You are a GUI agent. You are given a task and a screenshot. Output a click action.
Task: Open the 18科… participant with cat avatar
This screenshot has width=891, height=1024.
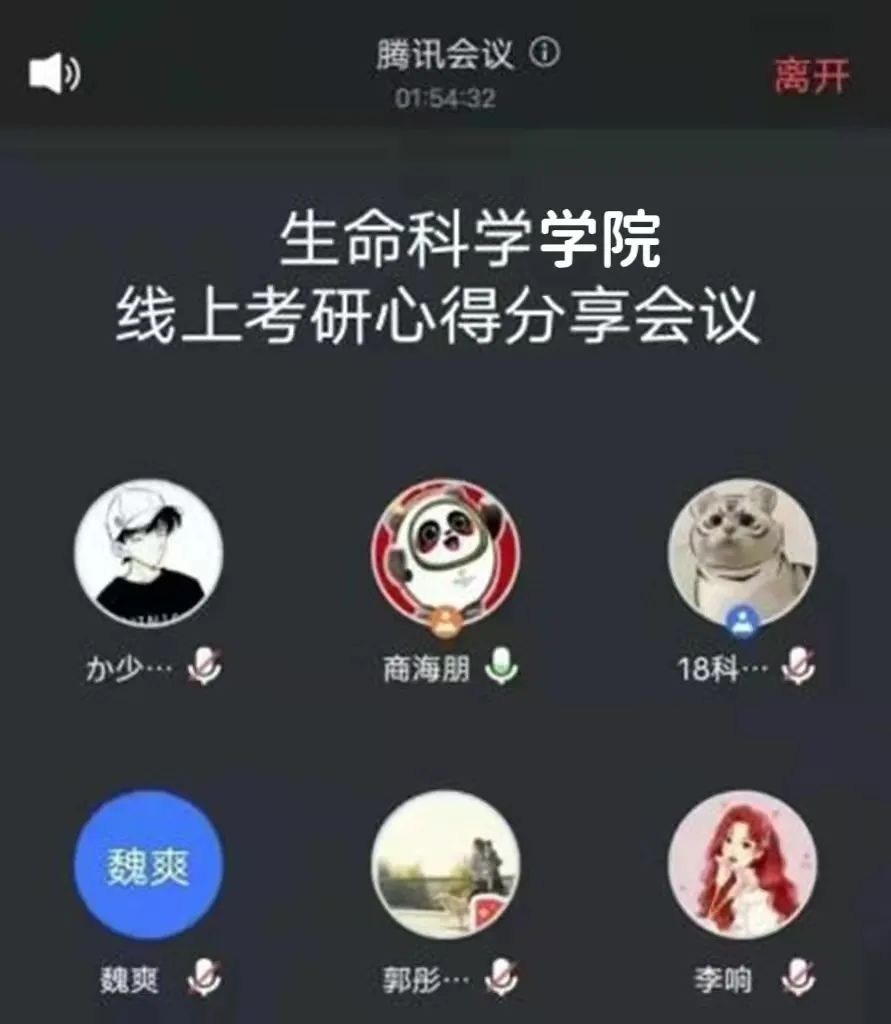click(x=742, y=553)
